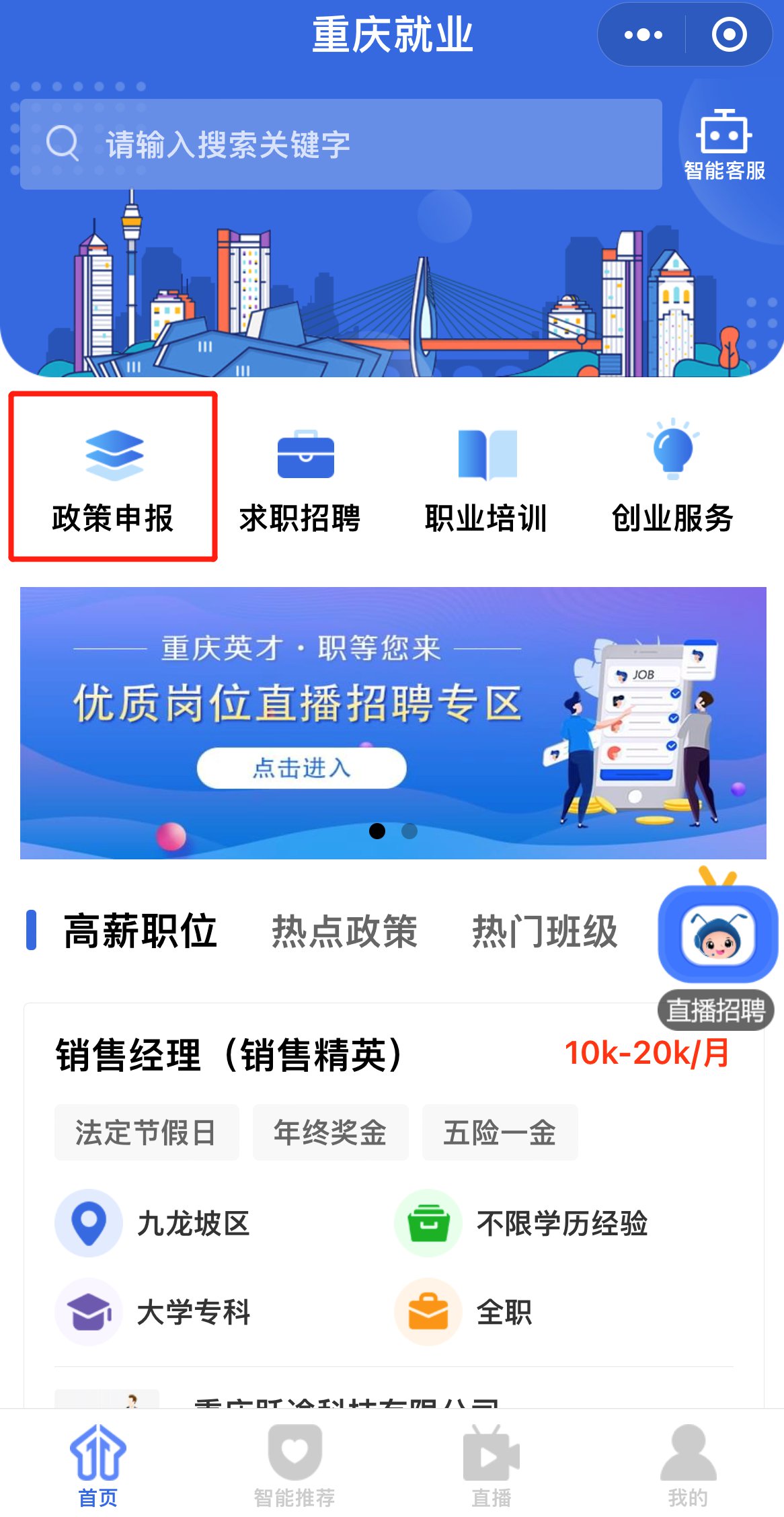Open the mini program more-options menu
This screenshot has height=1517, width=784.
(x=643, y=35)
